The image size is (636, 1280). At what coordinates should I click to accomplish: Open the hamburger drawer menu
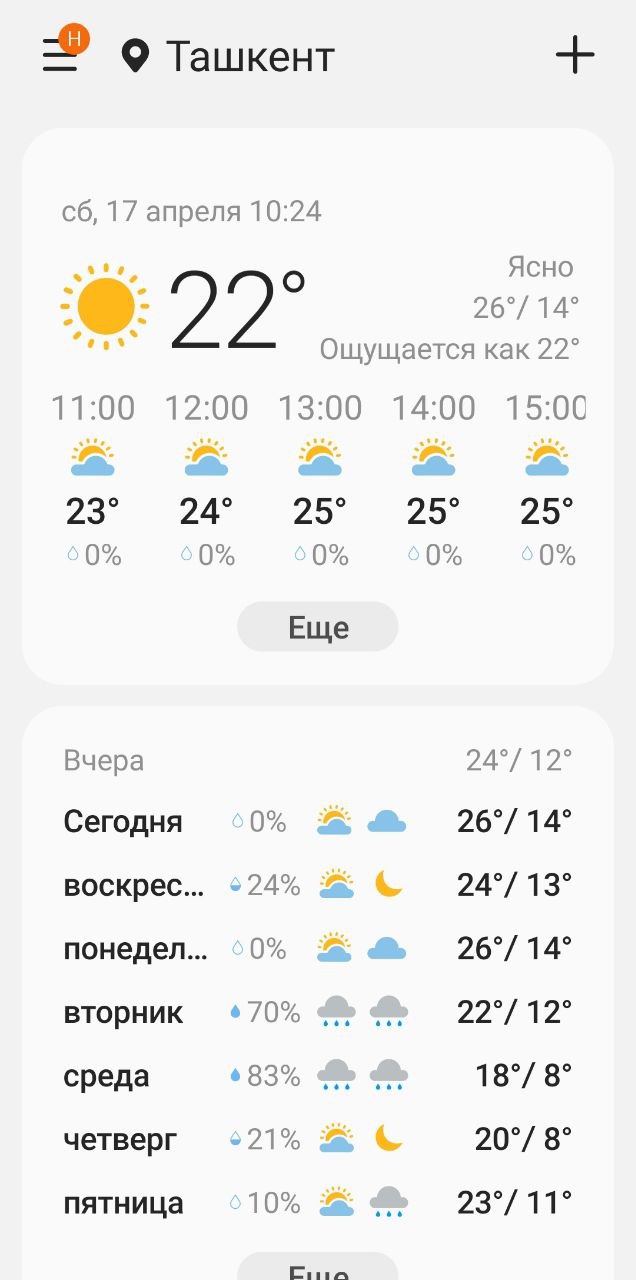[x=60, y=56]
